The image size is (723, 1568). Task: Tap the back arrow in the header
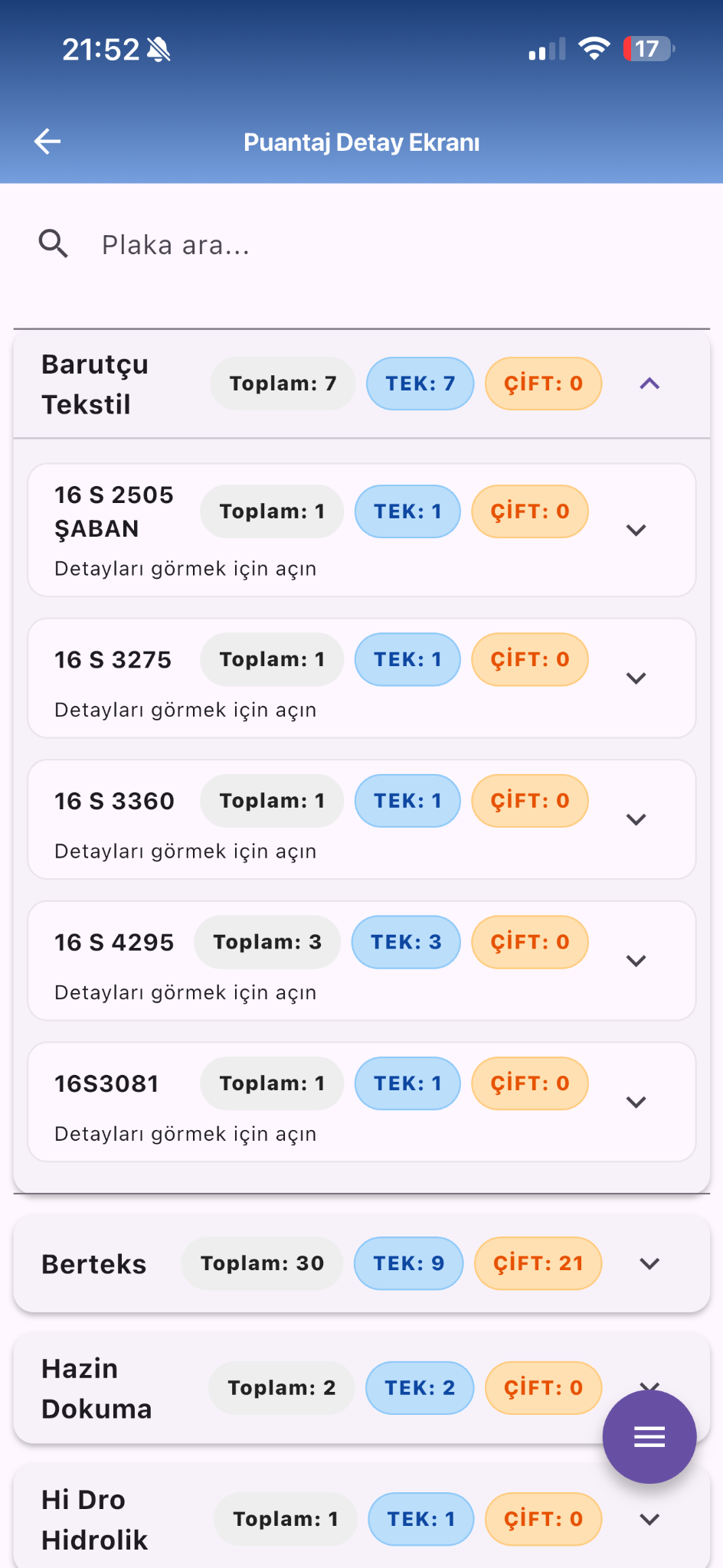pos(47,141)
